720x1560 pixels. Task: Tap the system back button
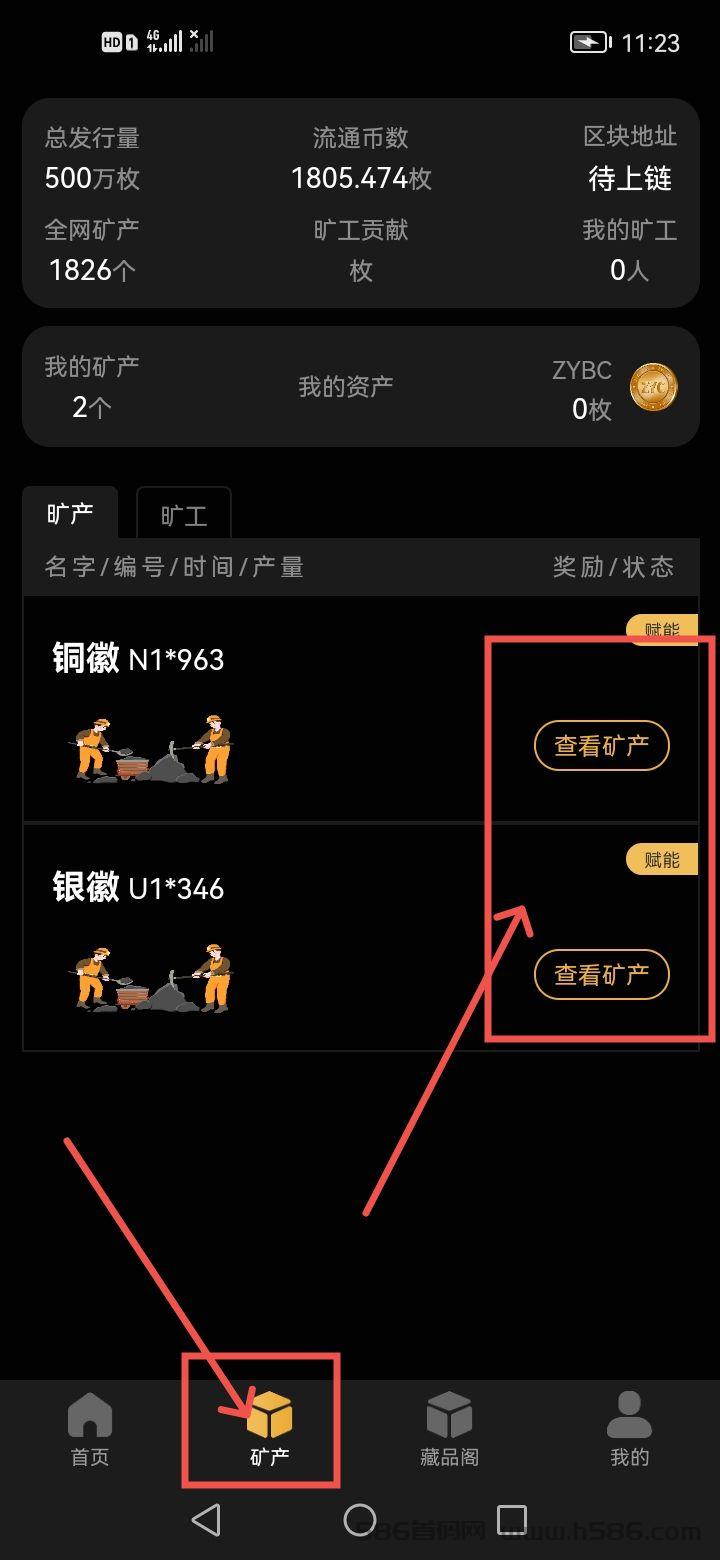click(x=206, y=1520)
